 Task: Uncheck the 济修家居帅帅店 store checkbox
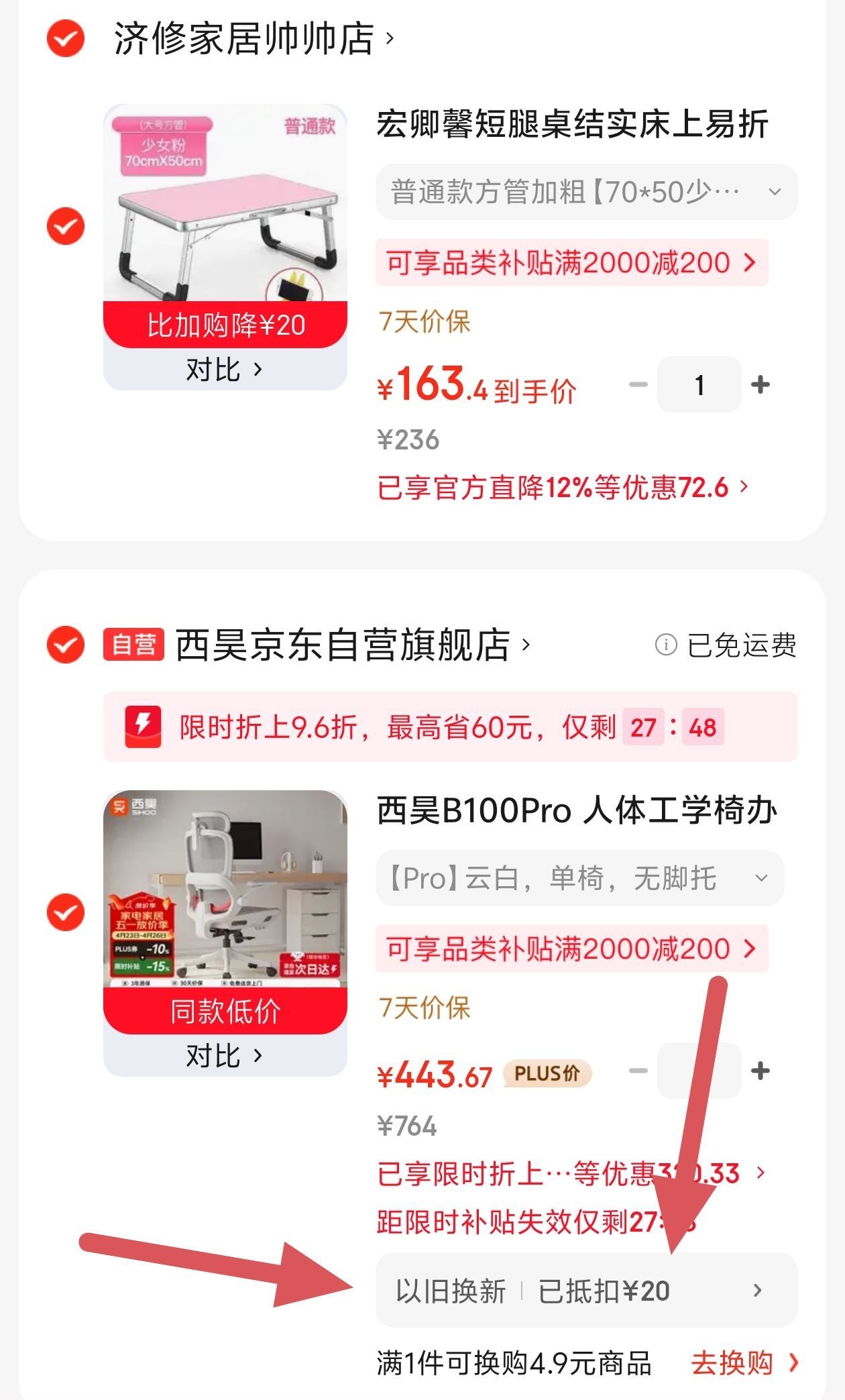[65, 38]
